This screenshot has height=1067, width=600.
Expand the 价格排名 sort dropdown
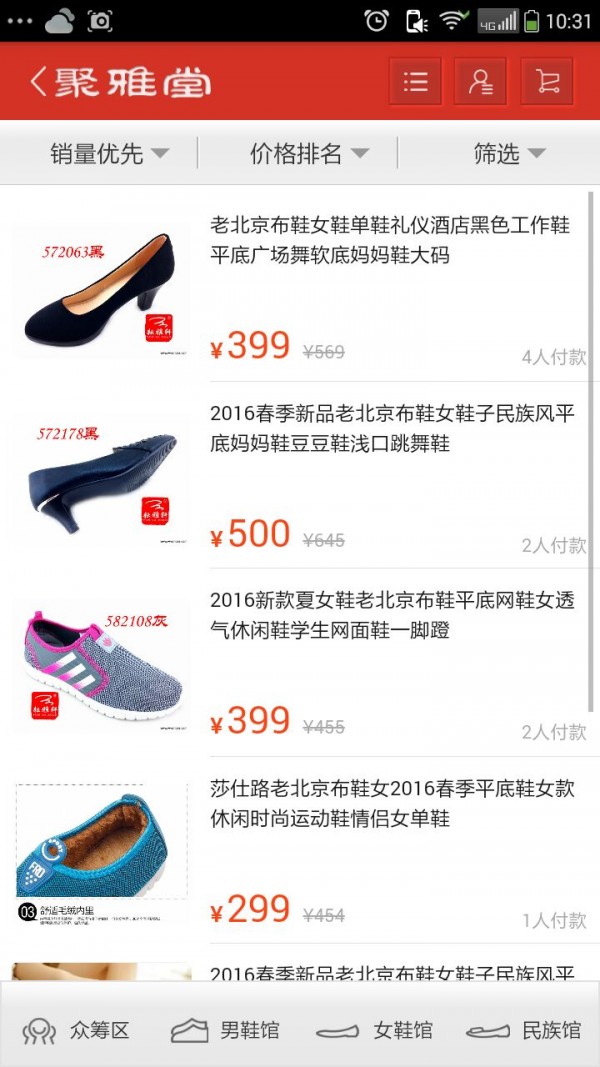pyautogui.click(x=309, y=154)
